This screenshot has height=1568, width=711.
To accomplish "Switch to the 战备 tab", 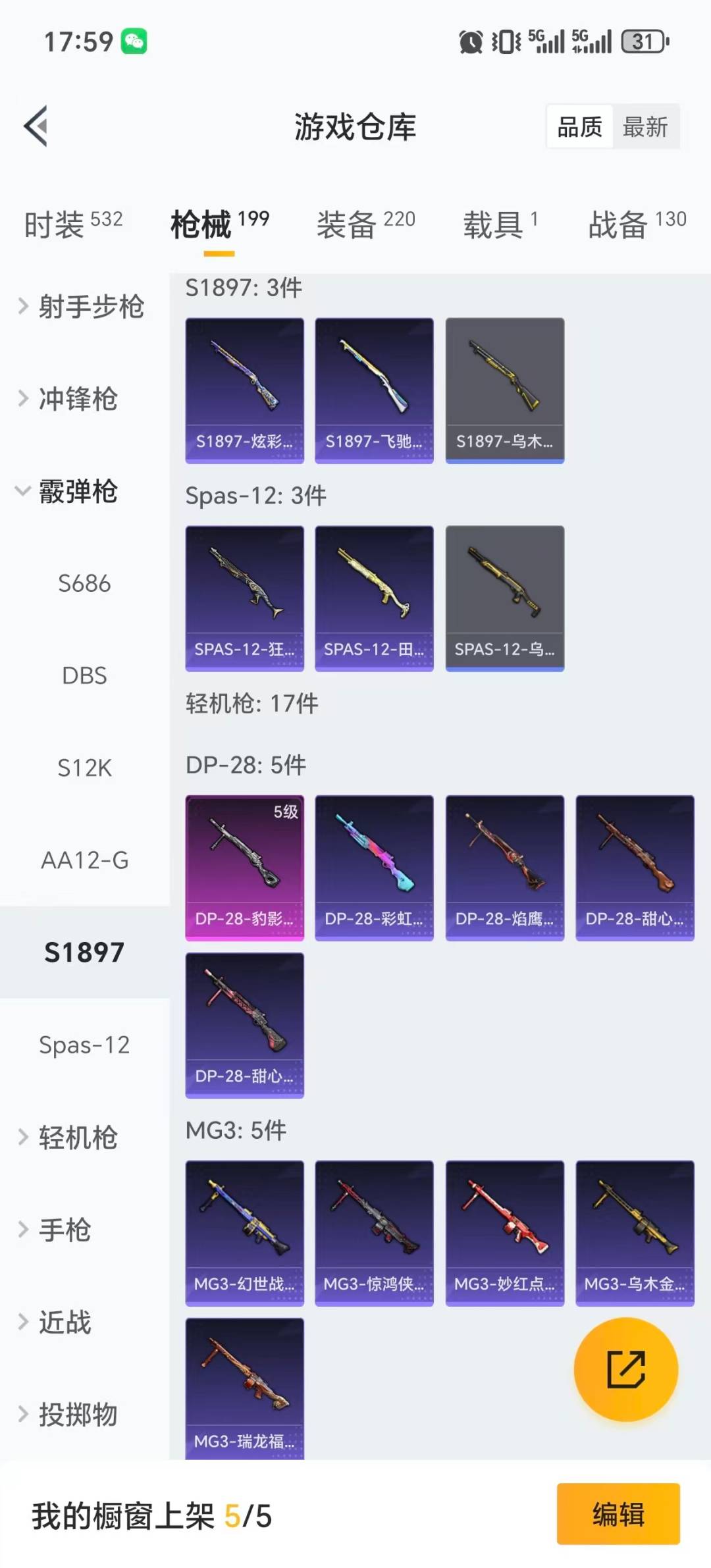I will [x=637, y=224].
